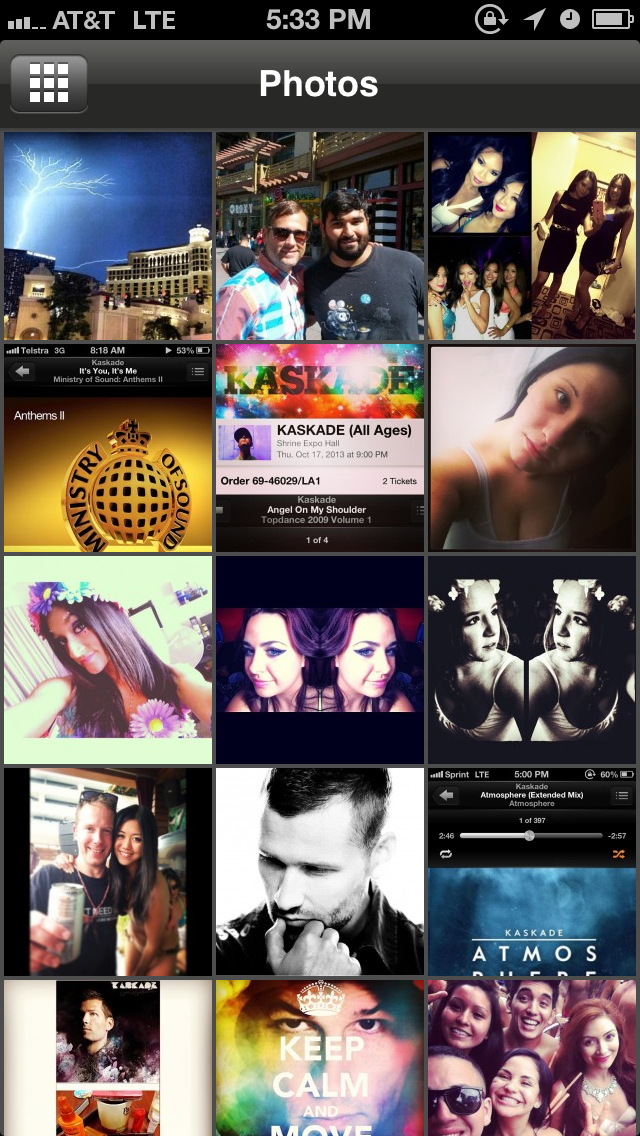Open the group selfie with sunglasses guy
Image resolution: width=640 pixels, height=1136 pixels.
532,1058
